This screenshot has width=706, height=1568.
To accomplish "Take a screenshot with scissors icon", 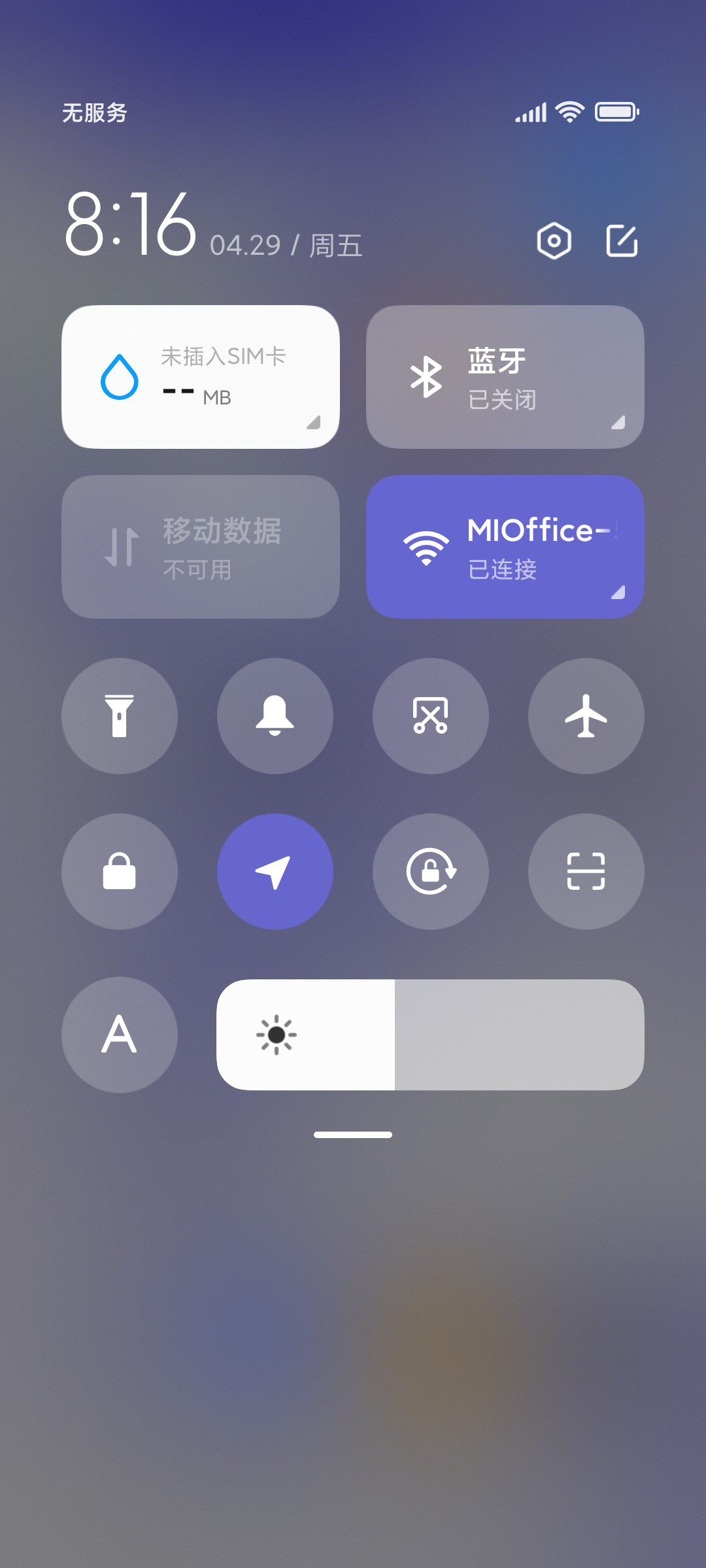I will pyautogui.click(x=431, y=716).
